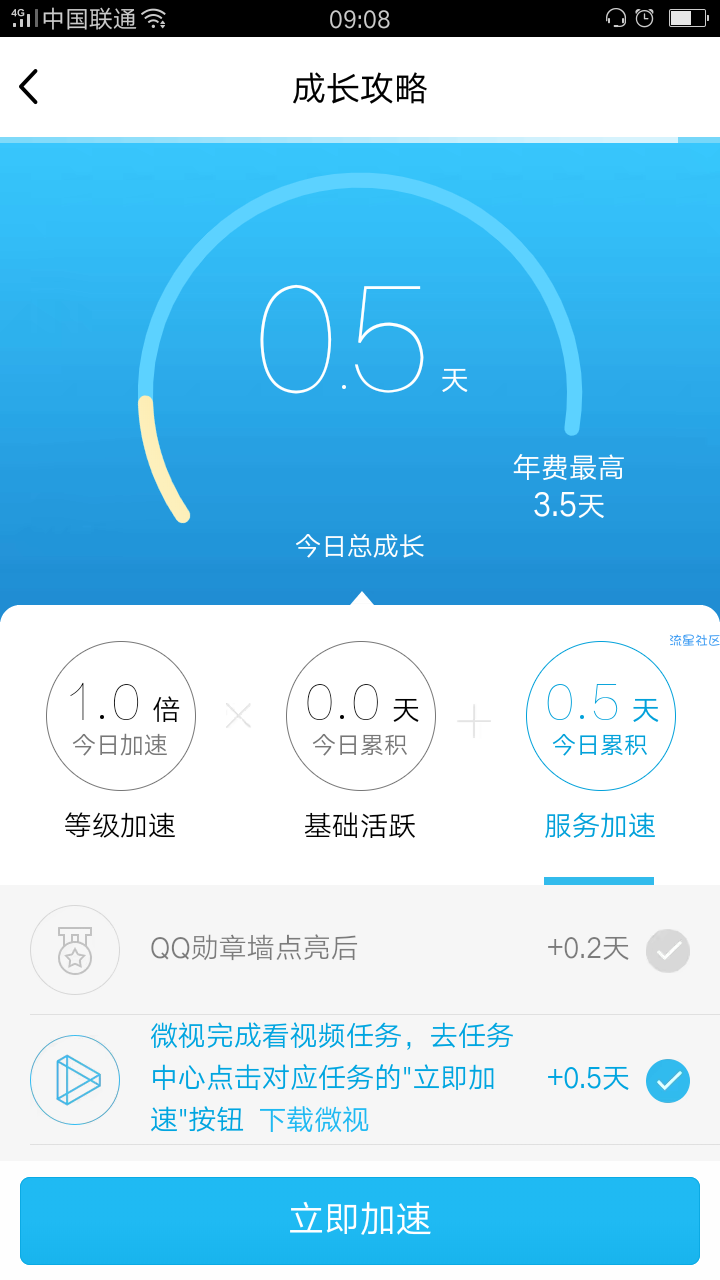The height and width of the screenshot is (1280, 720).
Task: Open the 服务加速 tab
Action: [x=600, y=740]
